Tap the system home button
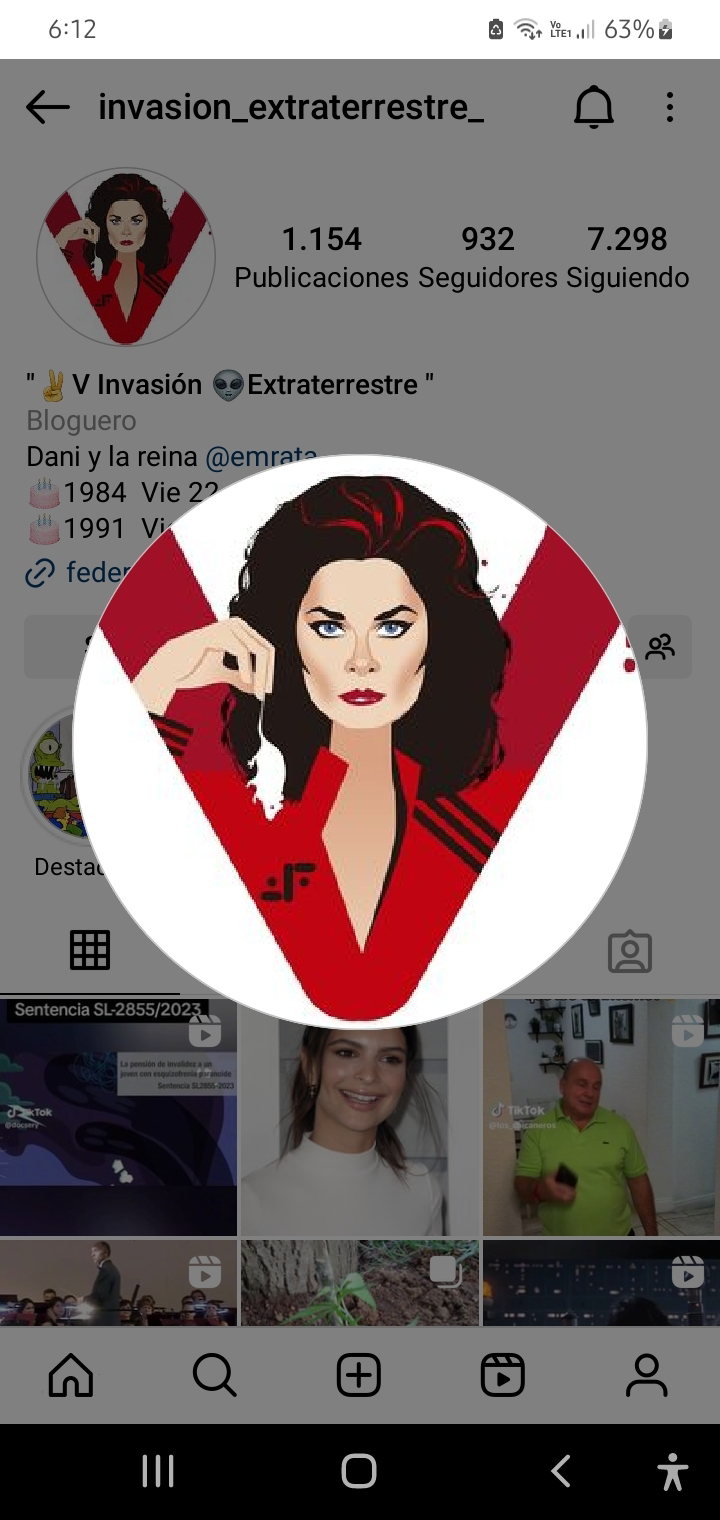The image size is (720, 1520). click(x=359, y=1471)
